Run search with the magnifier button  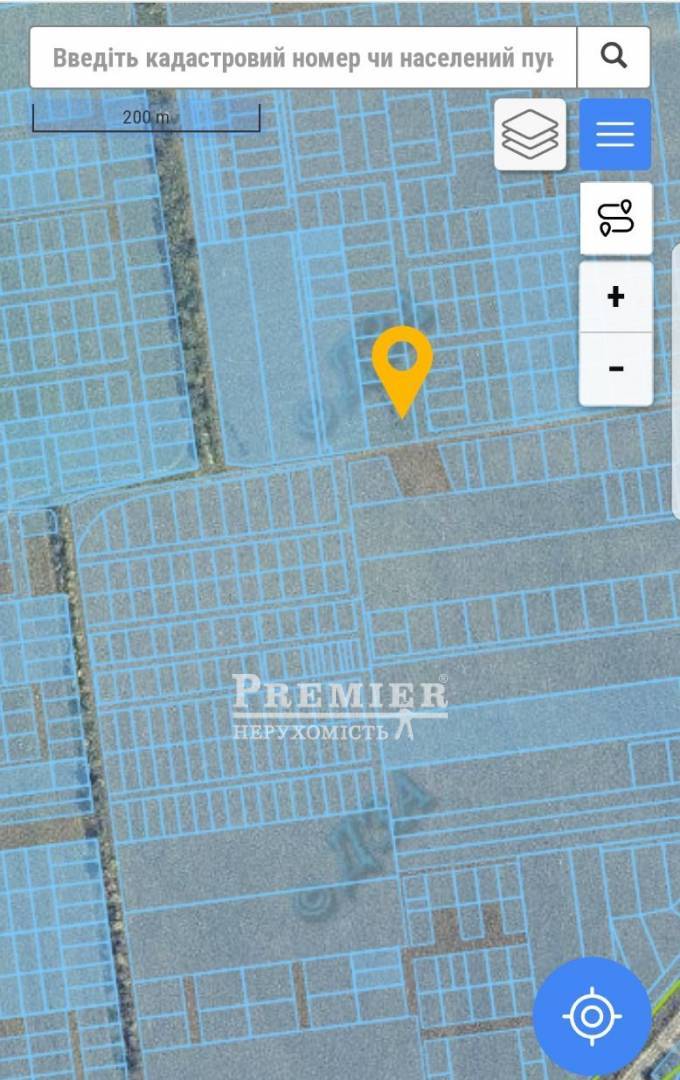point(614,57)
